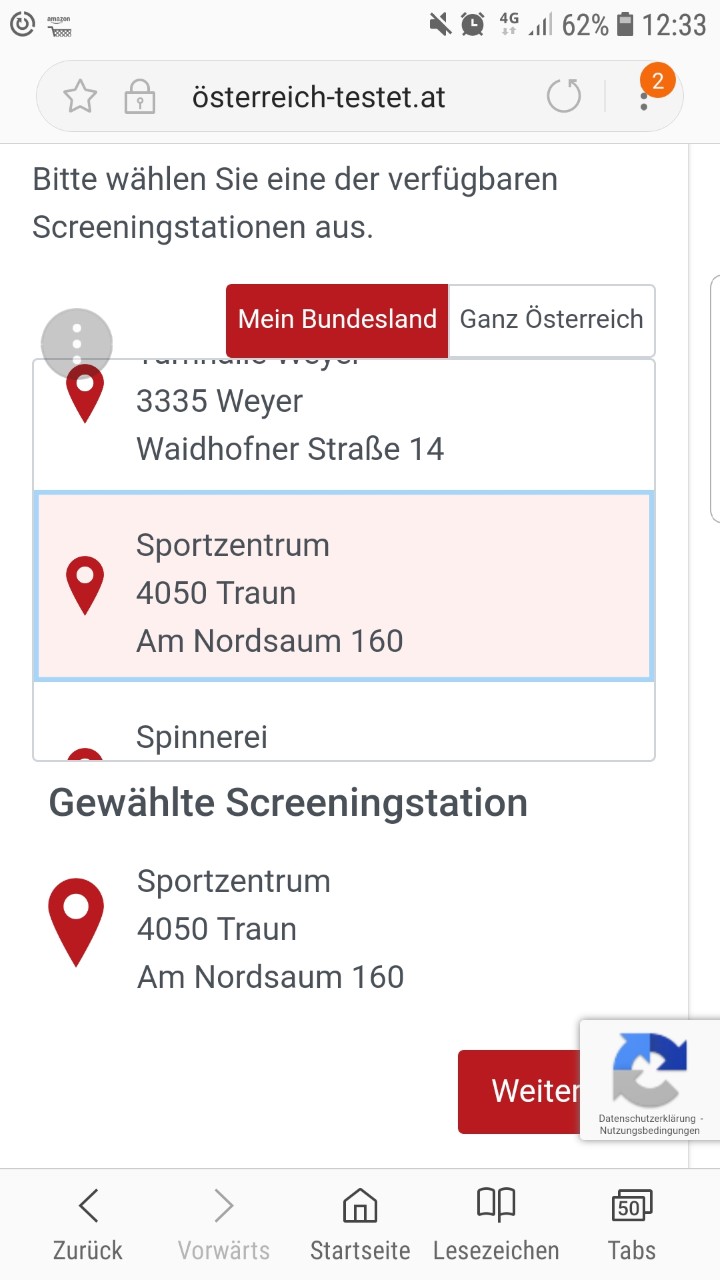Select the Mein Bundesland tab
Image resolution: width=720 pixels, height=1280 pixels.
(337, 320)
